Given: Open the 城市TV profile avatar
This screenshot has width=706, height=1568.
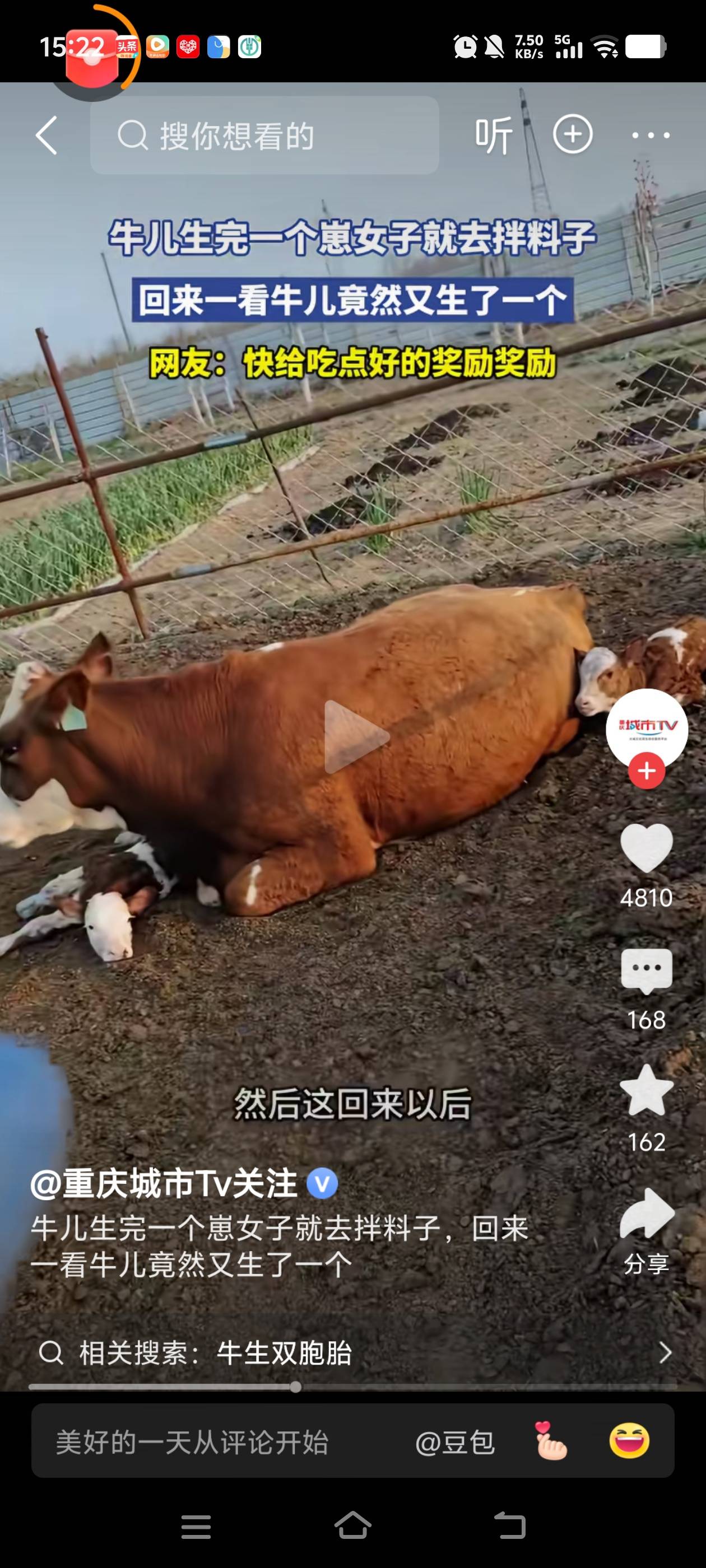Looking at the screenshot, I should point(646,727).
